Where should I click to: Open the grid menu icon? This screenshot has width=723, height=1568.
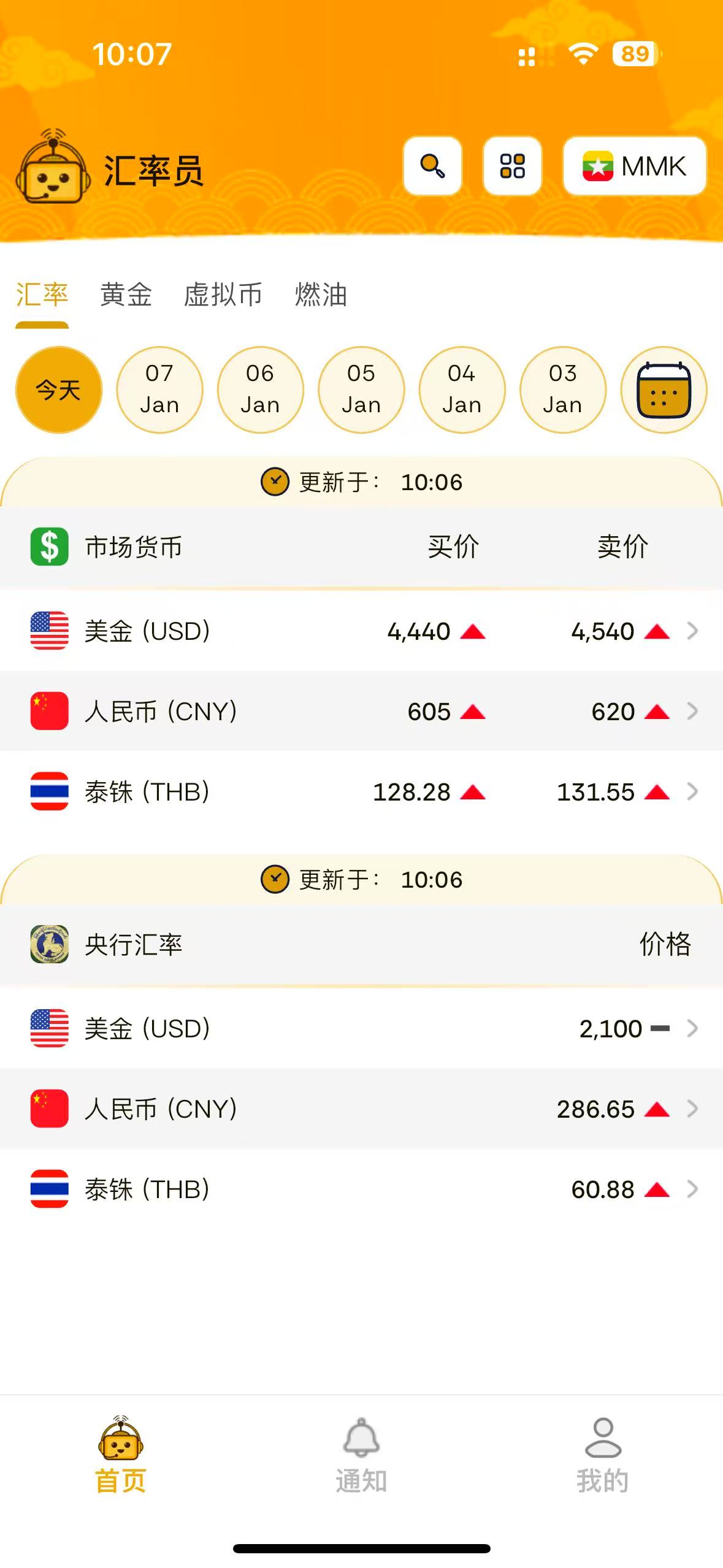pyautogui.click(x=512, y=166)
